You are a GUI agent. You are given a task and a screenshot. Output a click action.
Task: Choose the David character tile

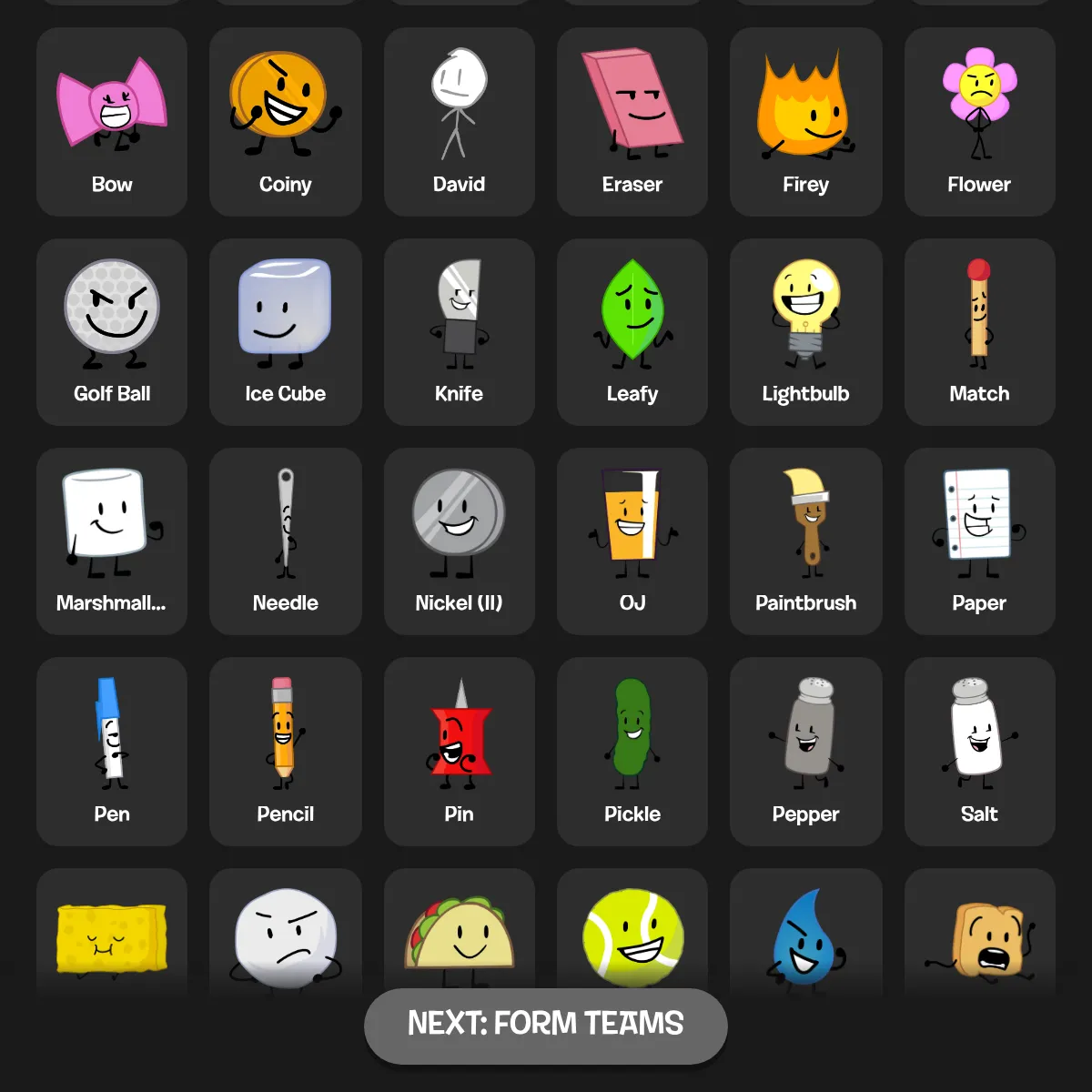coord(459,122)
